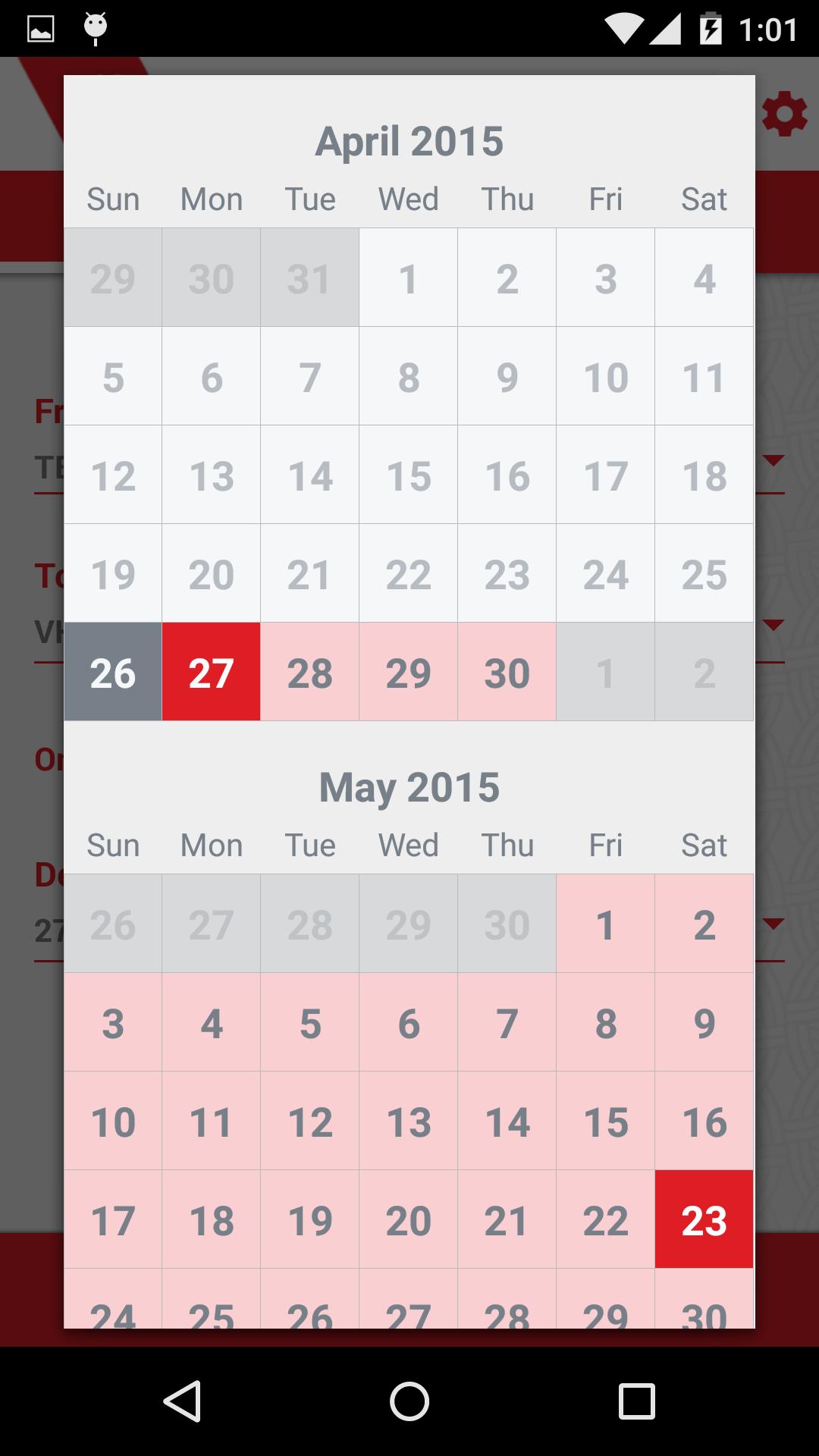Choose May 2 in the May calendar
This screenshot has height=1456, width=819.
click(x=704, y=924)
